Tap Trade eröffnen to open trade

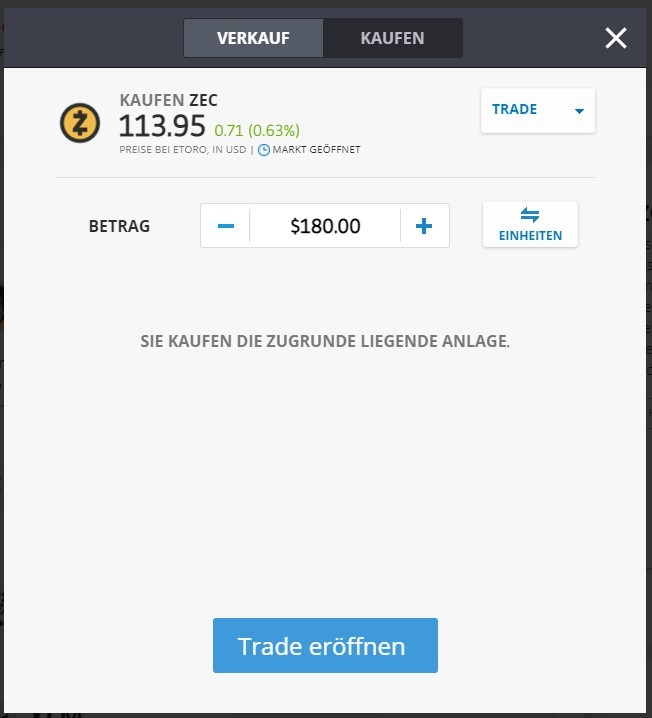click(325, 645)
